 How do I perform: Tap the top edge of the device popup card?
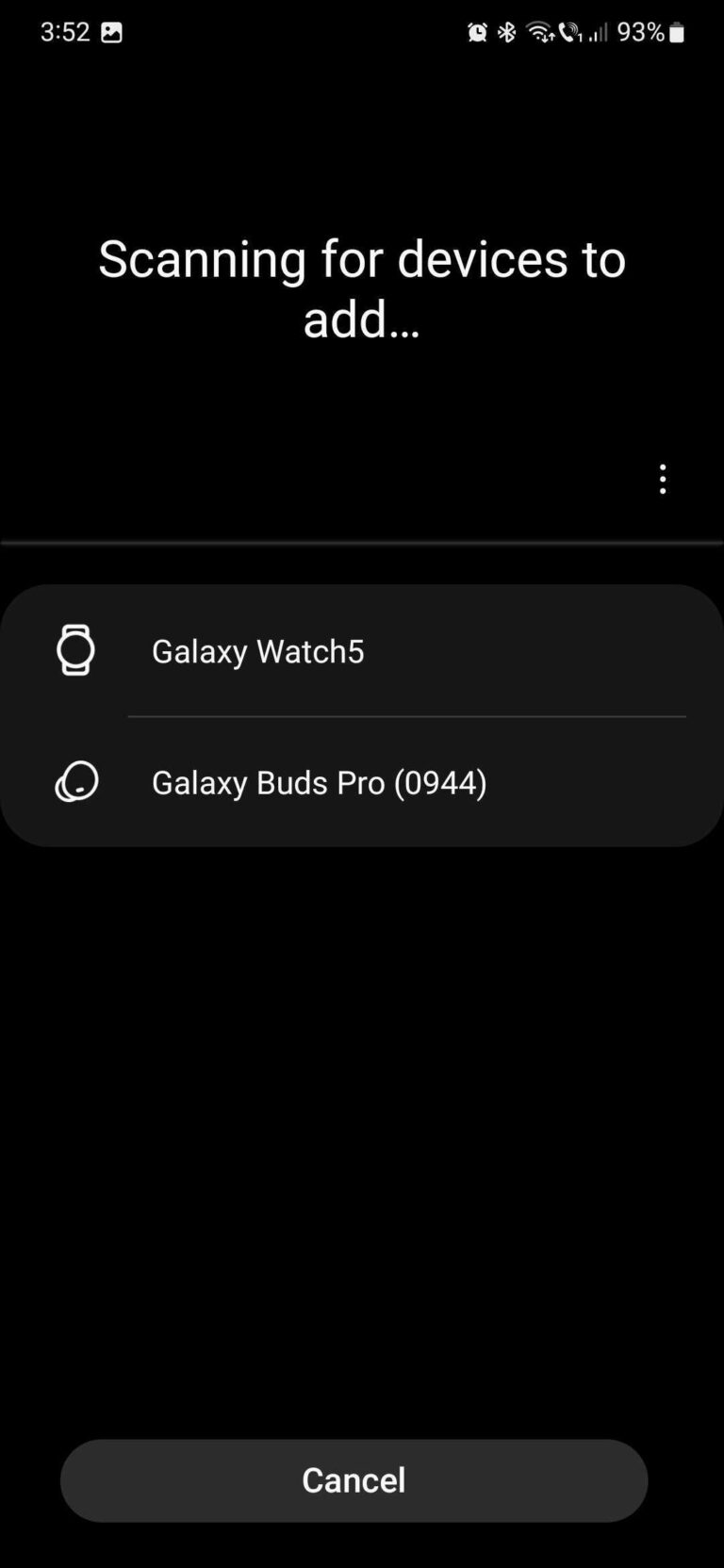[362, 589]
